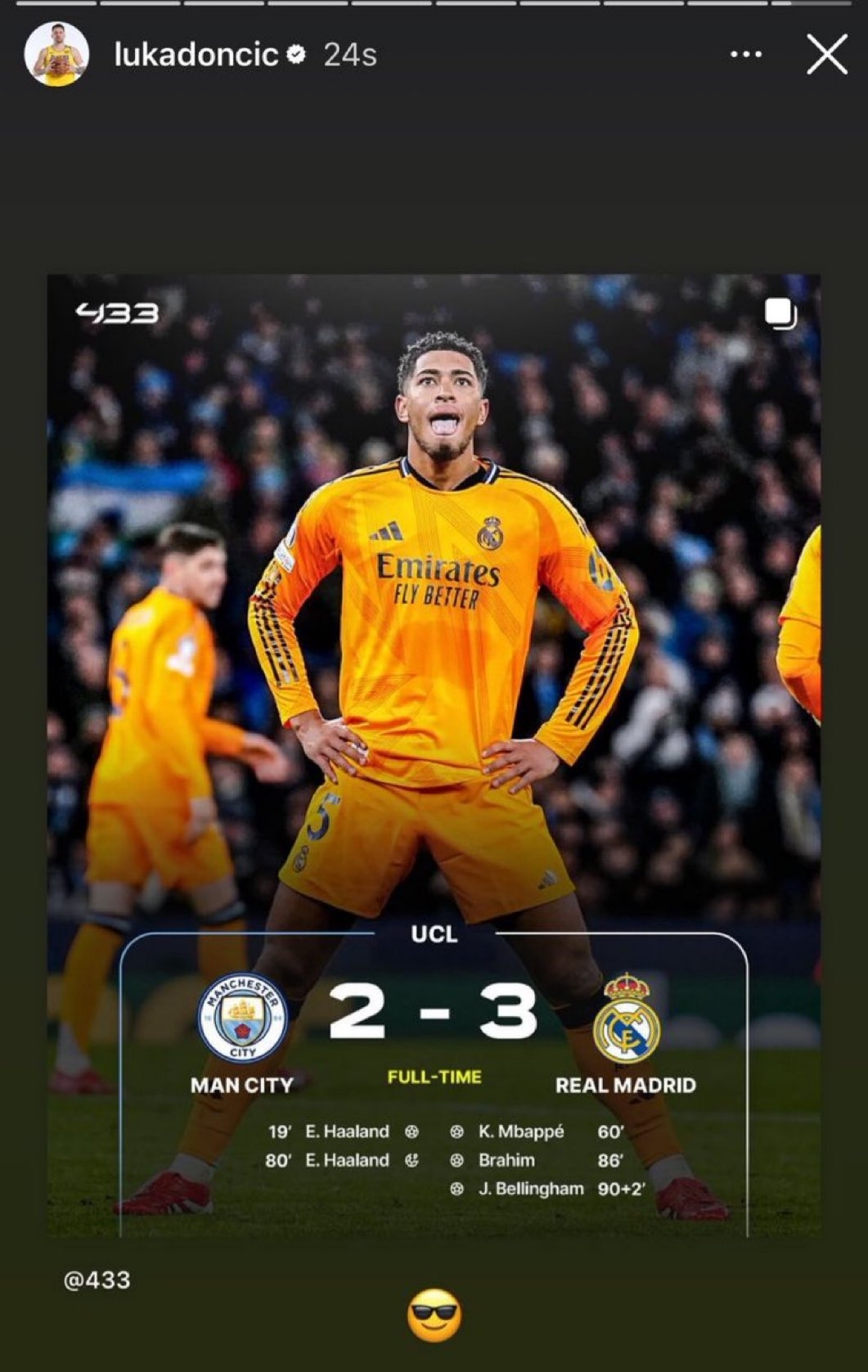Open lukadoncic's profile picture
The width and height of the screenshot is (868, 1372).
click(x=56, y=54)
